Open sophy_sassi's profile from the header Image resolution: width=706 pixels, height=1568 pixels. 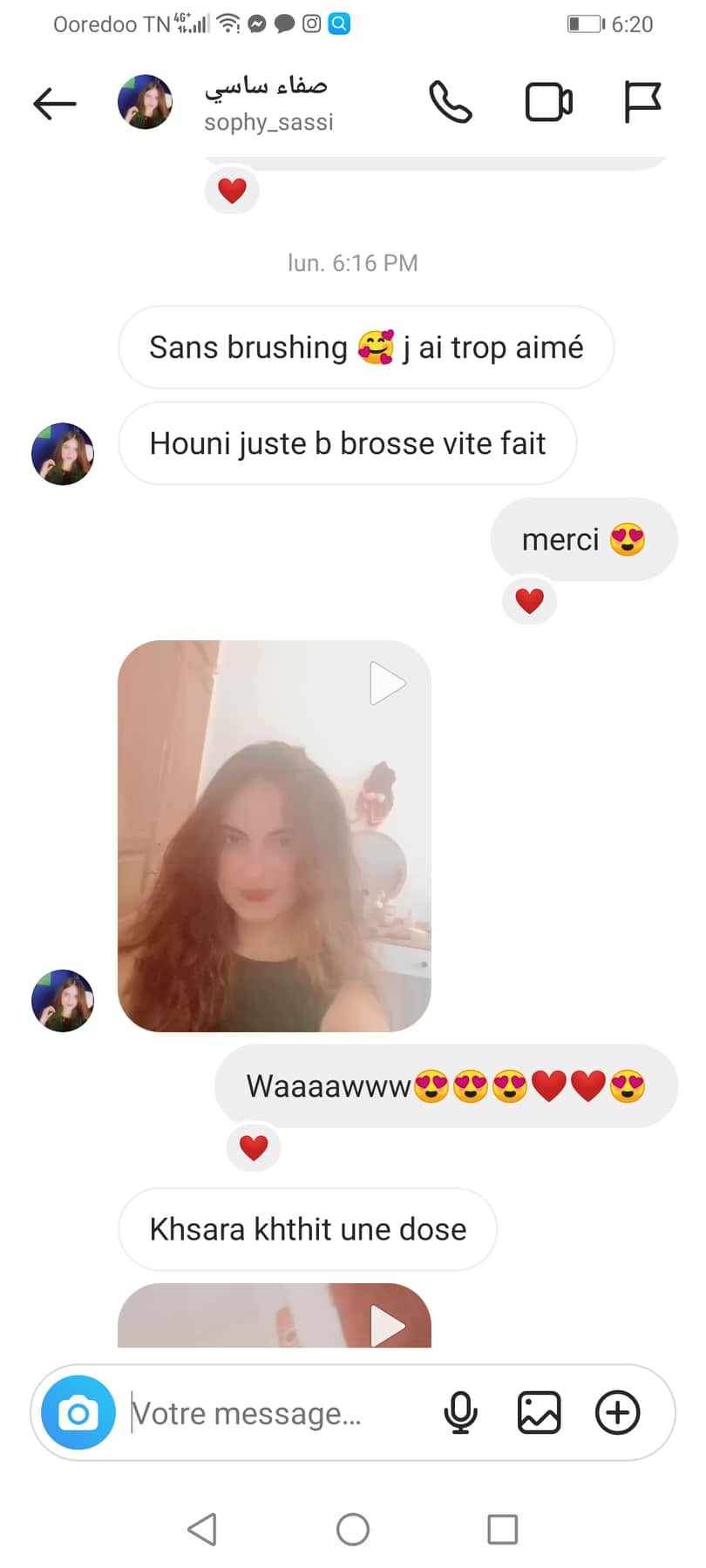[227, 103]
